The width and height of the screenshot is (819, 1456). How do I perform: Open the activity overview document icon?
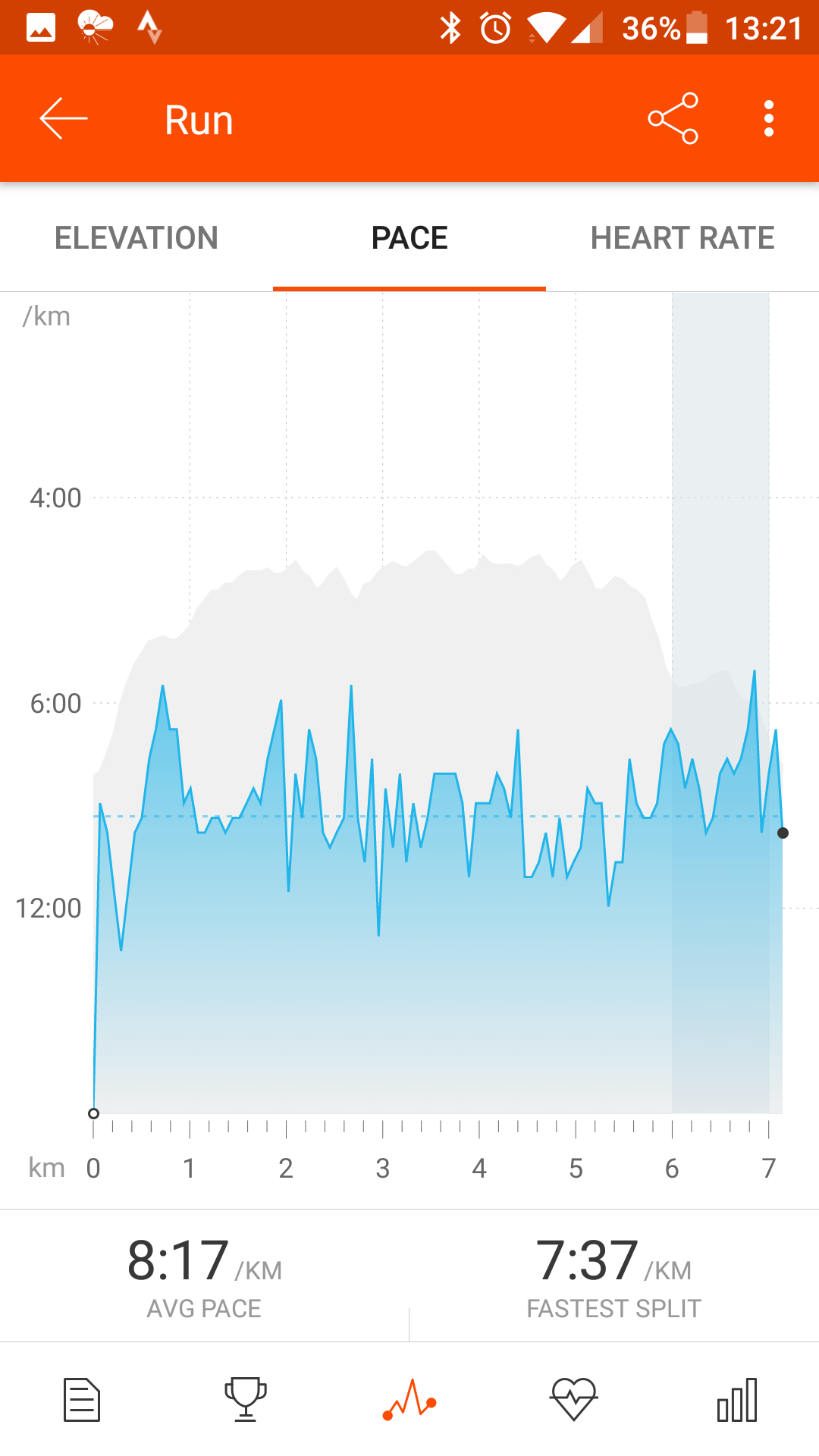tap(82, 1399)
